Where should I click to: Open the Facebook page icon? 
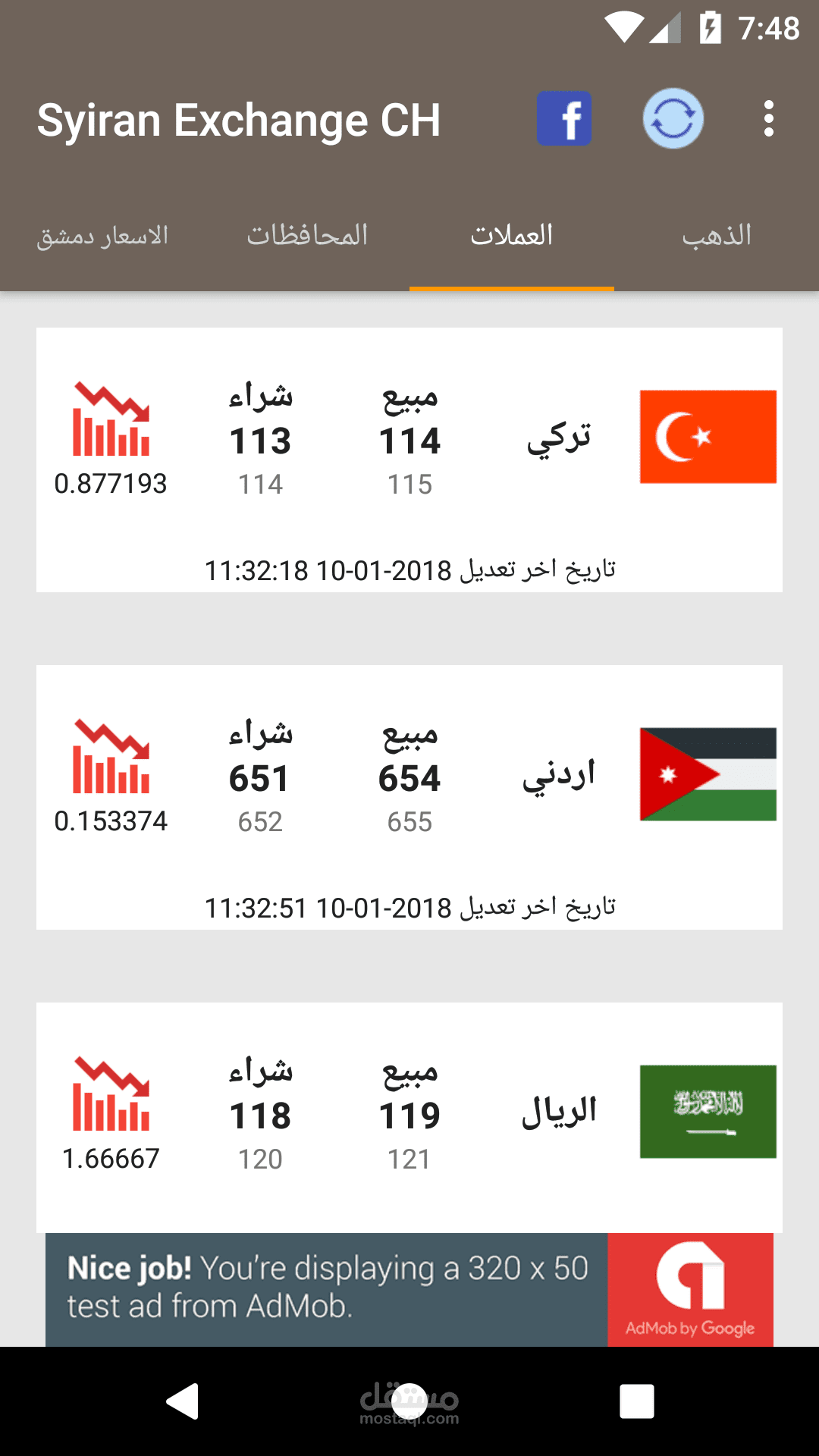tap(563, 118)
